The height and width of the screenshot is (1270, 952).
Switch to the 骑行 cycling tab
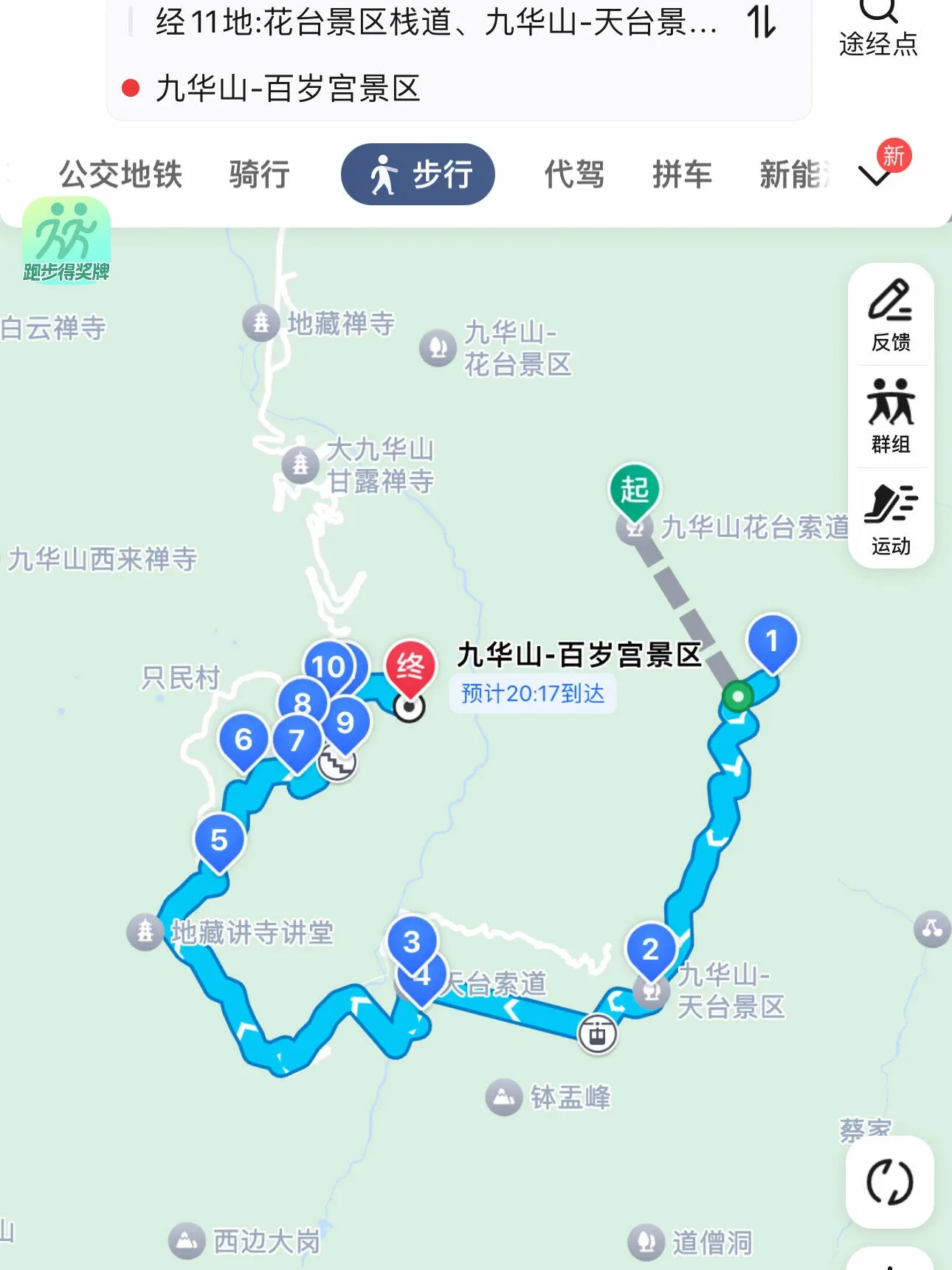(x=259, y=175)
